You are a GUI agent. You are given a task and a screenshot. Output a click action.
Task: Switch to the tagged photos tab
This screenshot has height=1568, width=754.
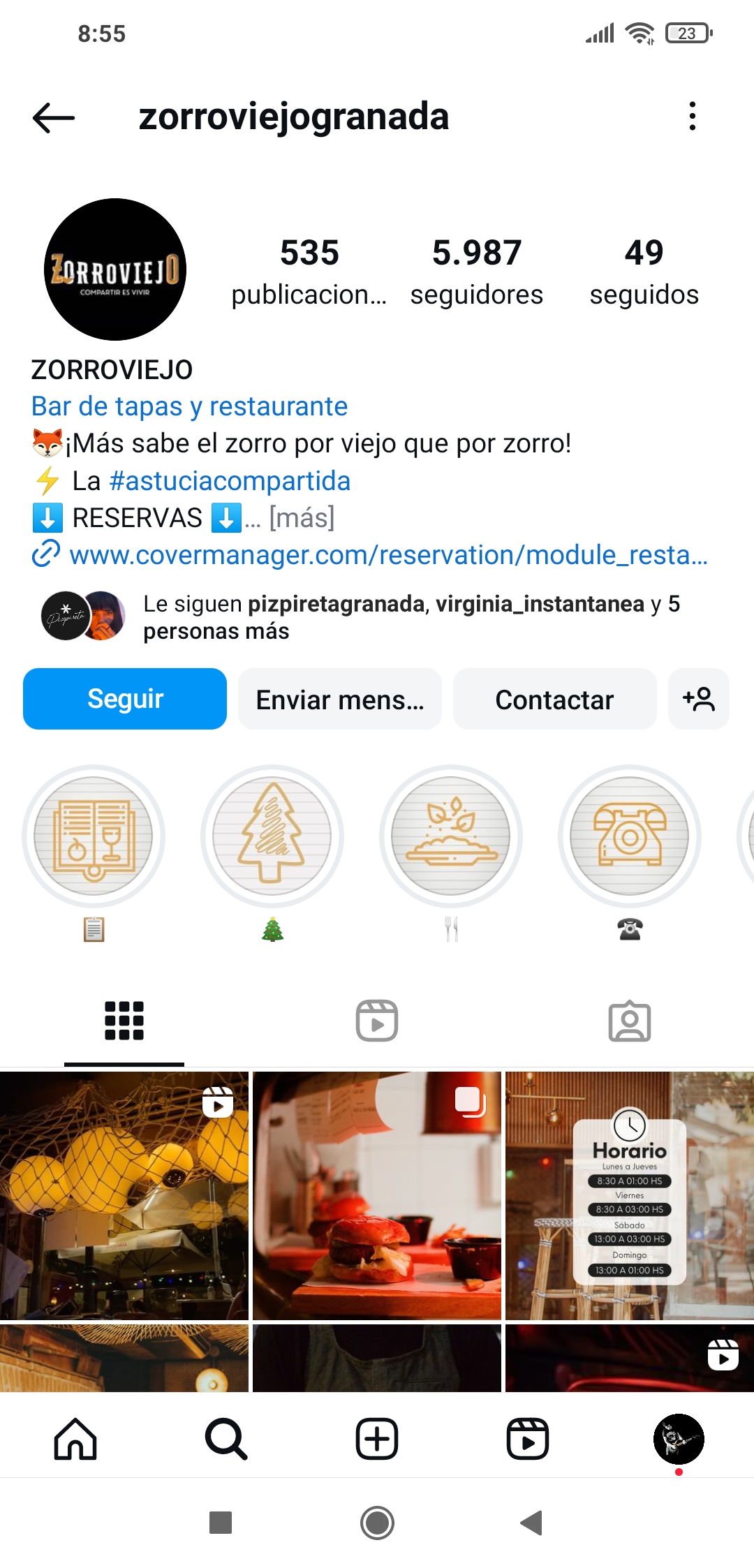pyautogui.click(x=629, y=1021)
